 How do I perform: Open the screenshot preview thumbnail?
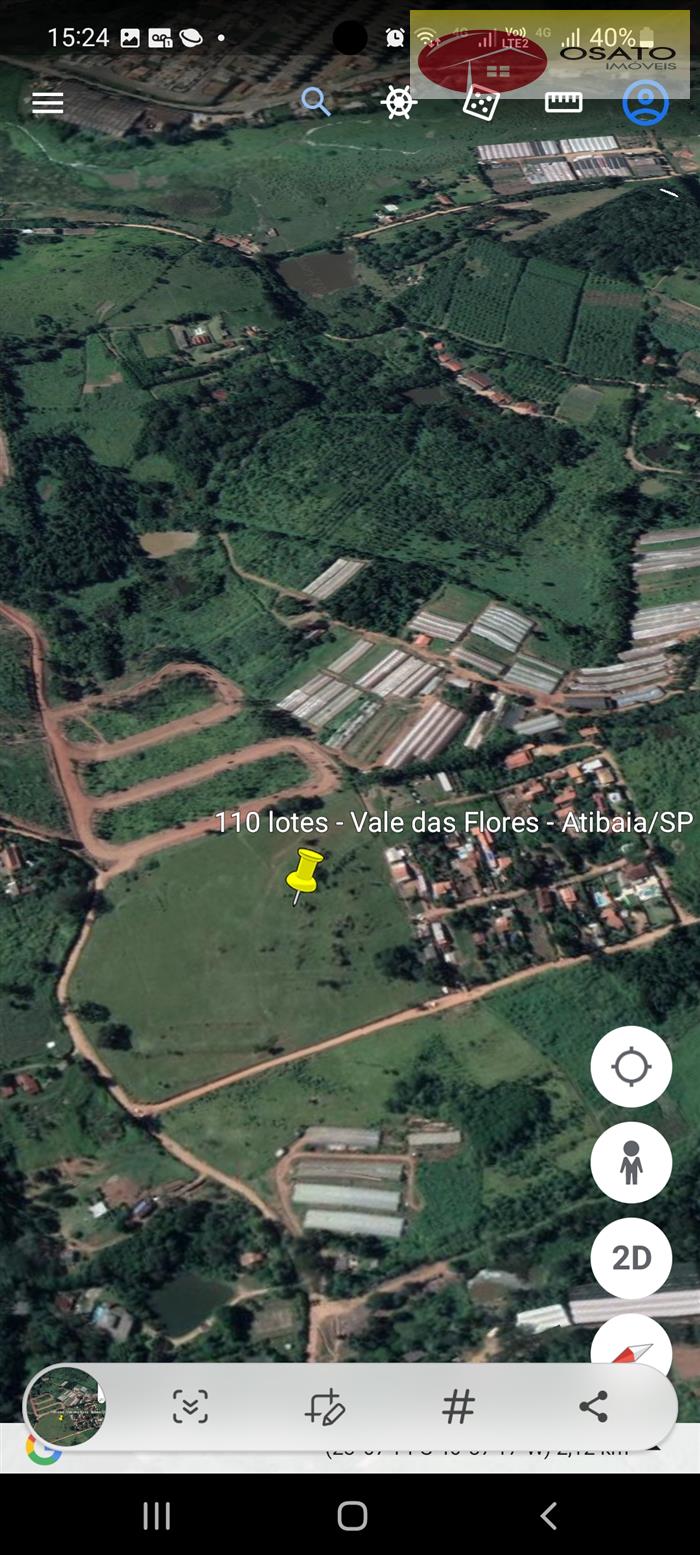tap(66, 1406)
